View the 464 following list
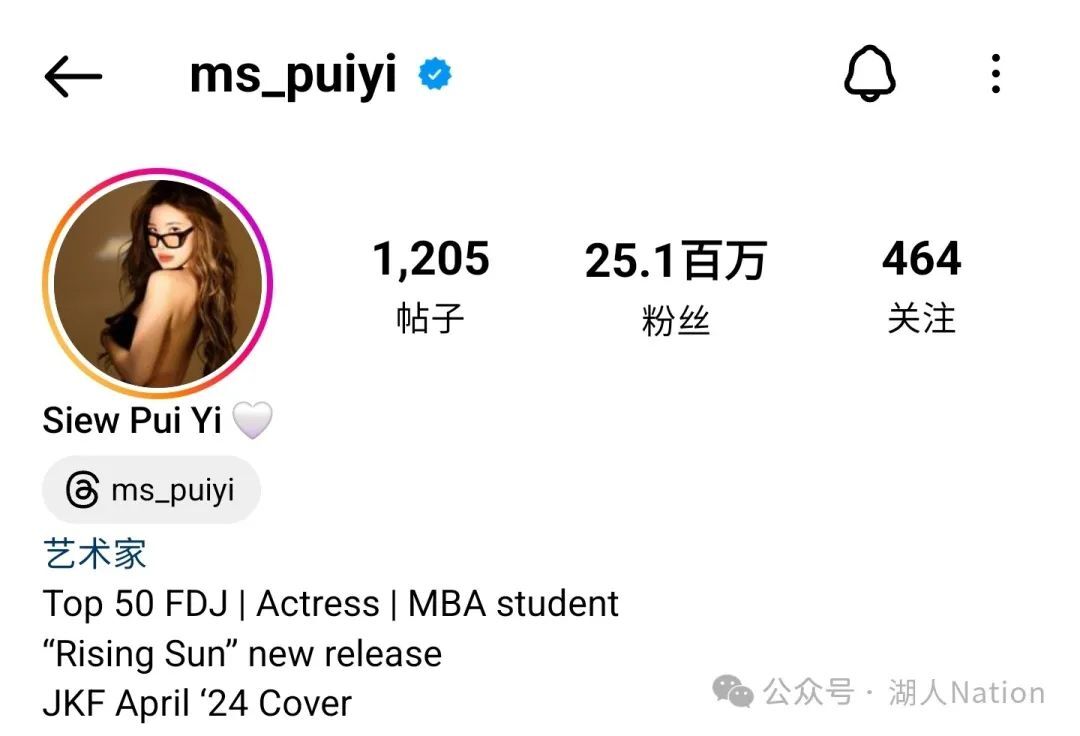Viewport: 1080px width, 736px height. [x=921, y=285]
